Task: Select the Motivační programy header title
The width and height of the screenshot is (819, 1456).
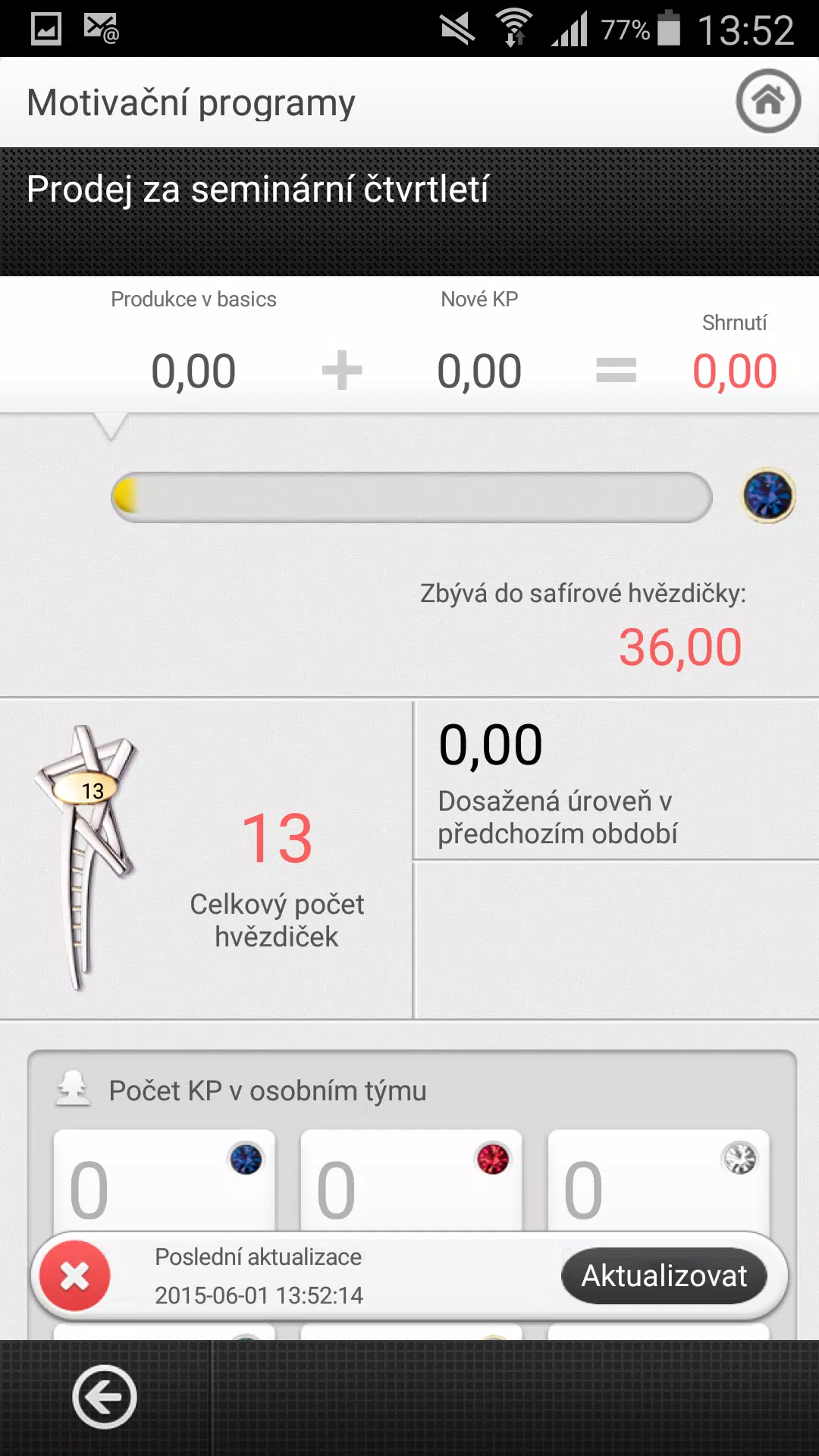Action: pyautogui.click(x=190, y=102)
